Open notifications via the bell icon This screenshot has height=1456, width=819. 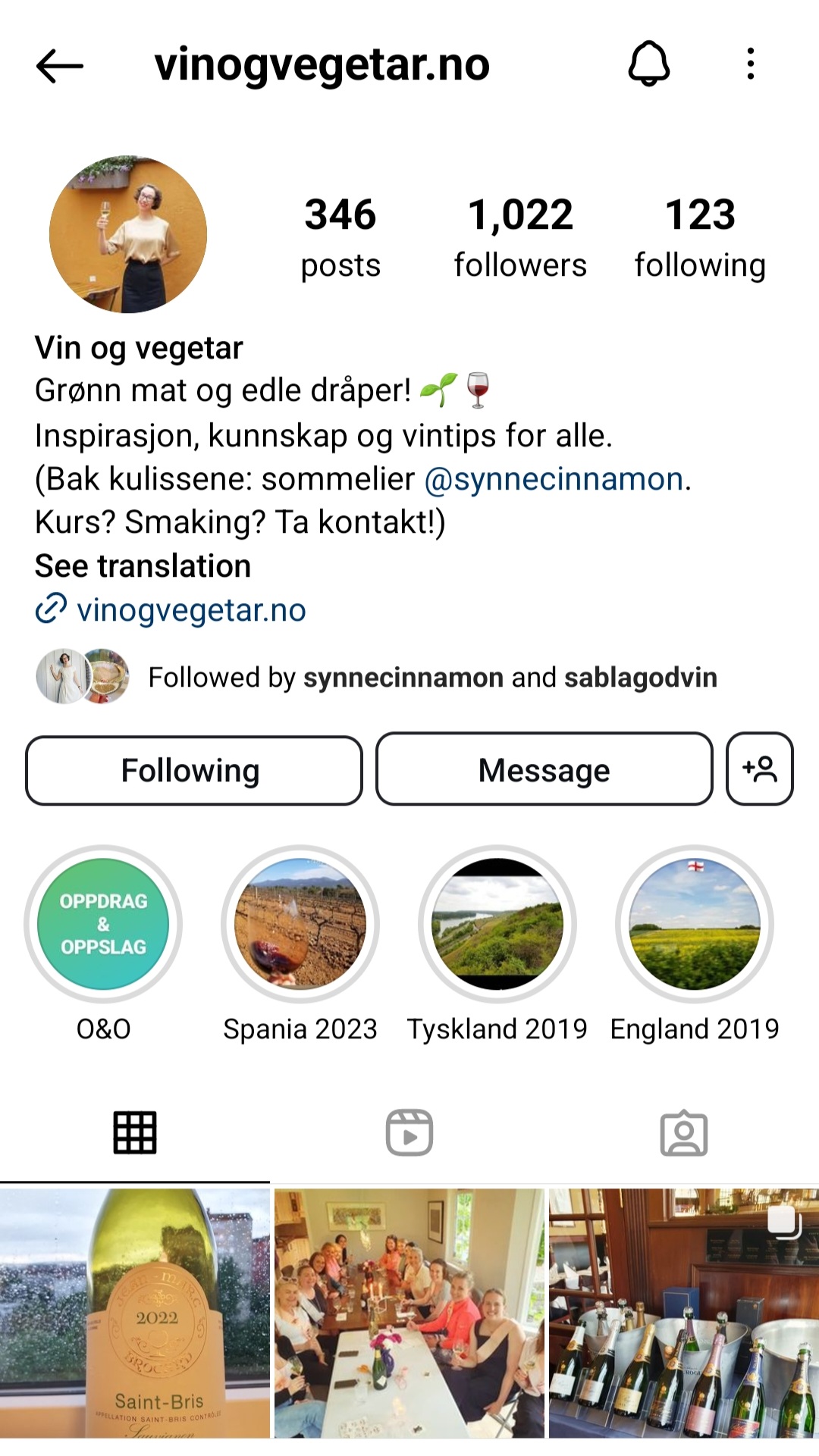click(x=648, y=65)
